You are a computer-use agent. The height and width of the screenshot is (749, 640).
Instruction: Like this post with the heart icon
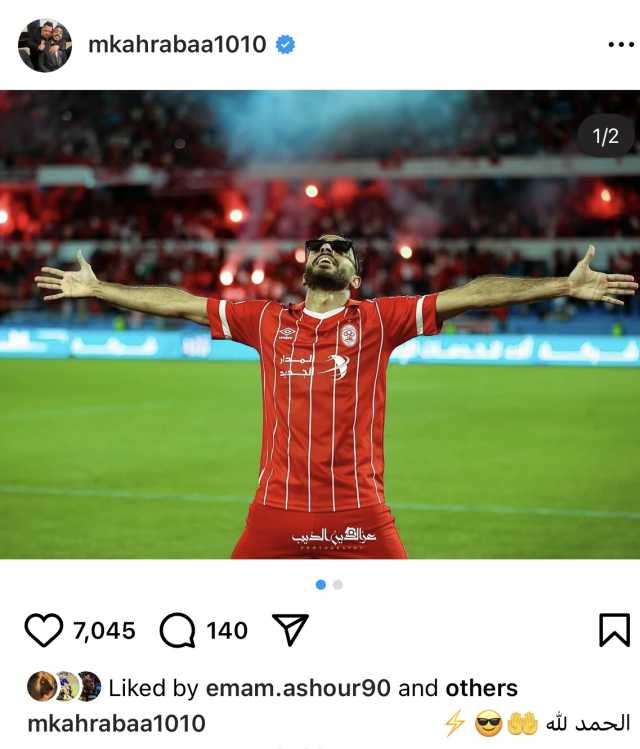click(x=42, y=630)
